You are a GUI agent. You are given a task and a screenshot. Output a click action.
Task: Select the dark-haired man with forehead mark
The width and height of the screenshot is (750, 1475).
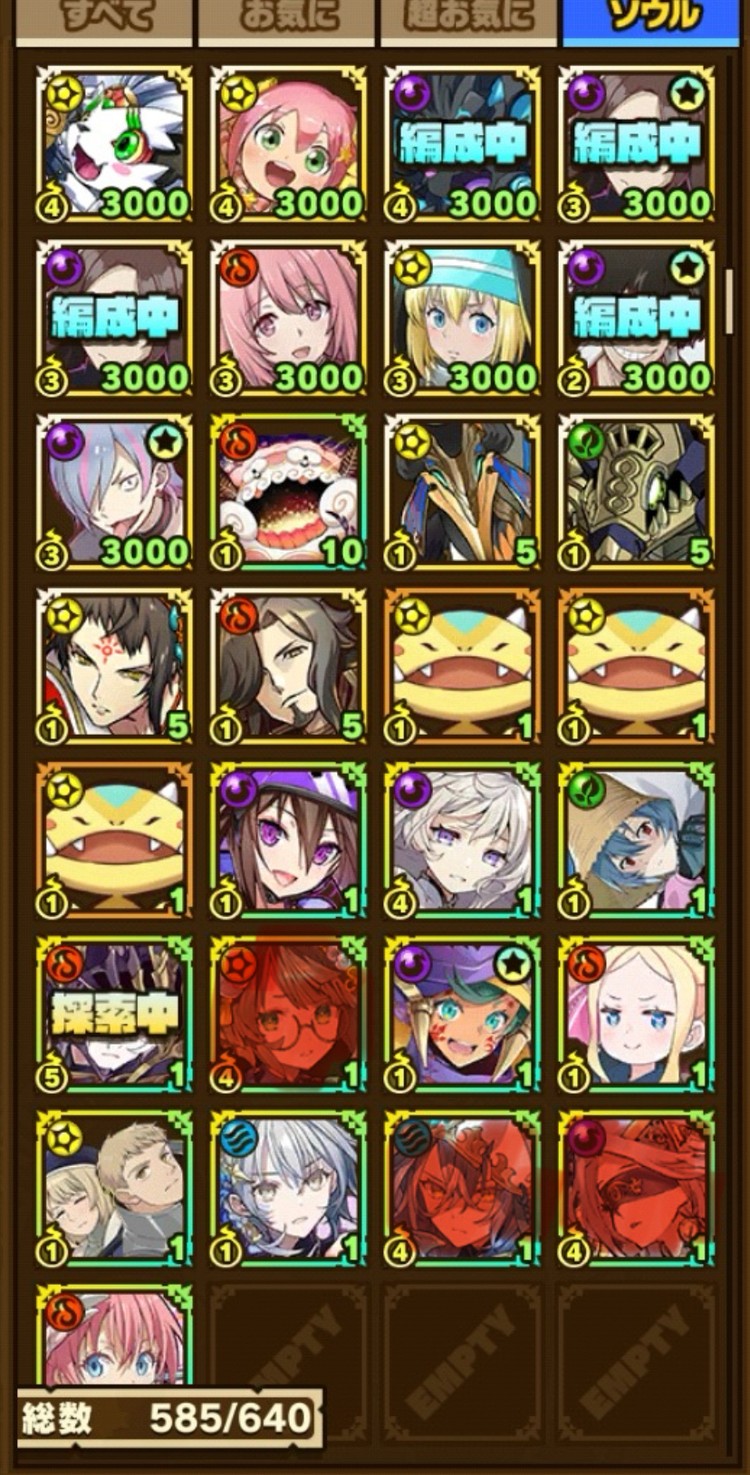pyautogui.click(x=115, y=664)
